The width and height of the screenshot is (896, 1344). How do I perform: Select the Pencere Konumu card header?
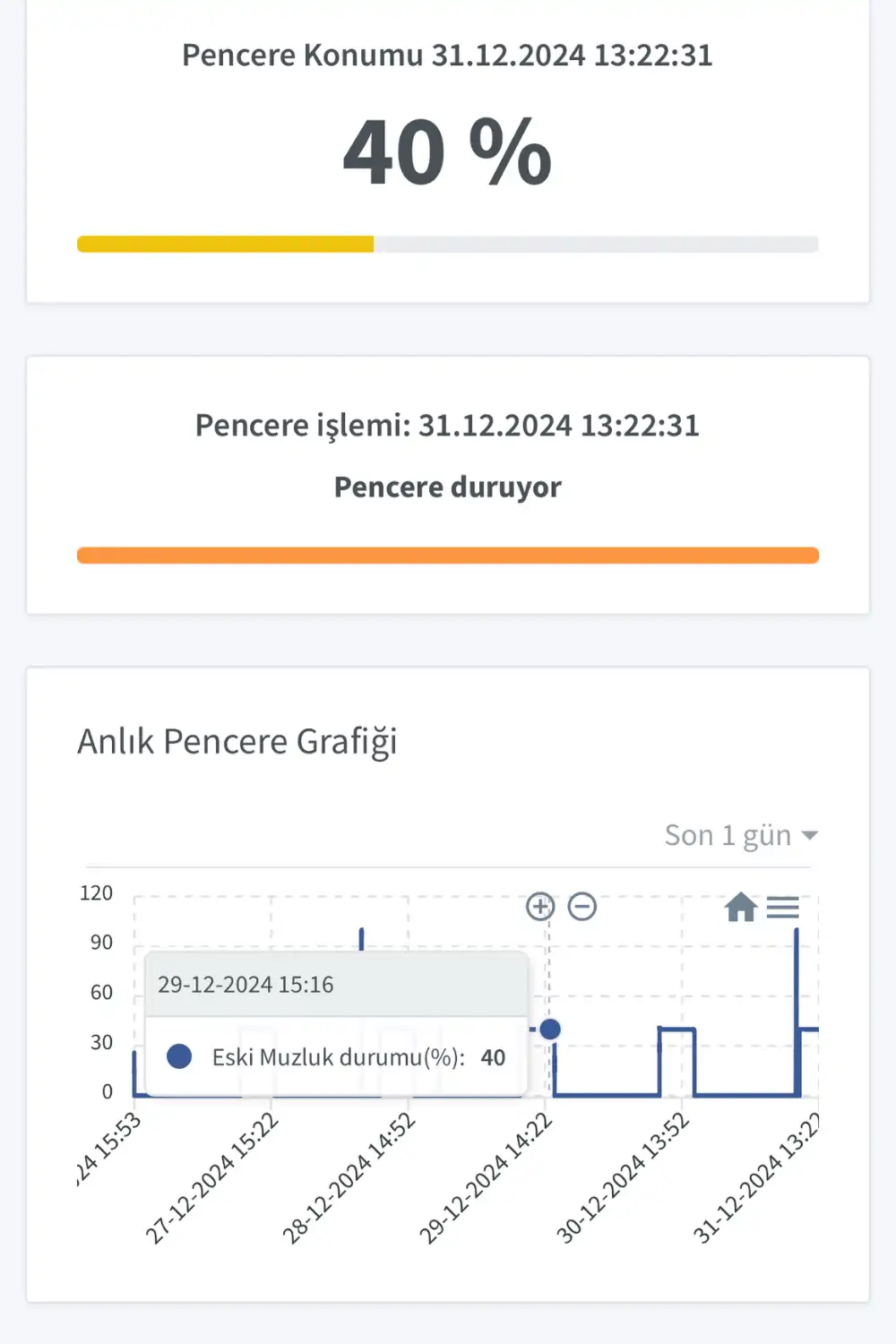(x=446, y=55)
